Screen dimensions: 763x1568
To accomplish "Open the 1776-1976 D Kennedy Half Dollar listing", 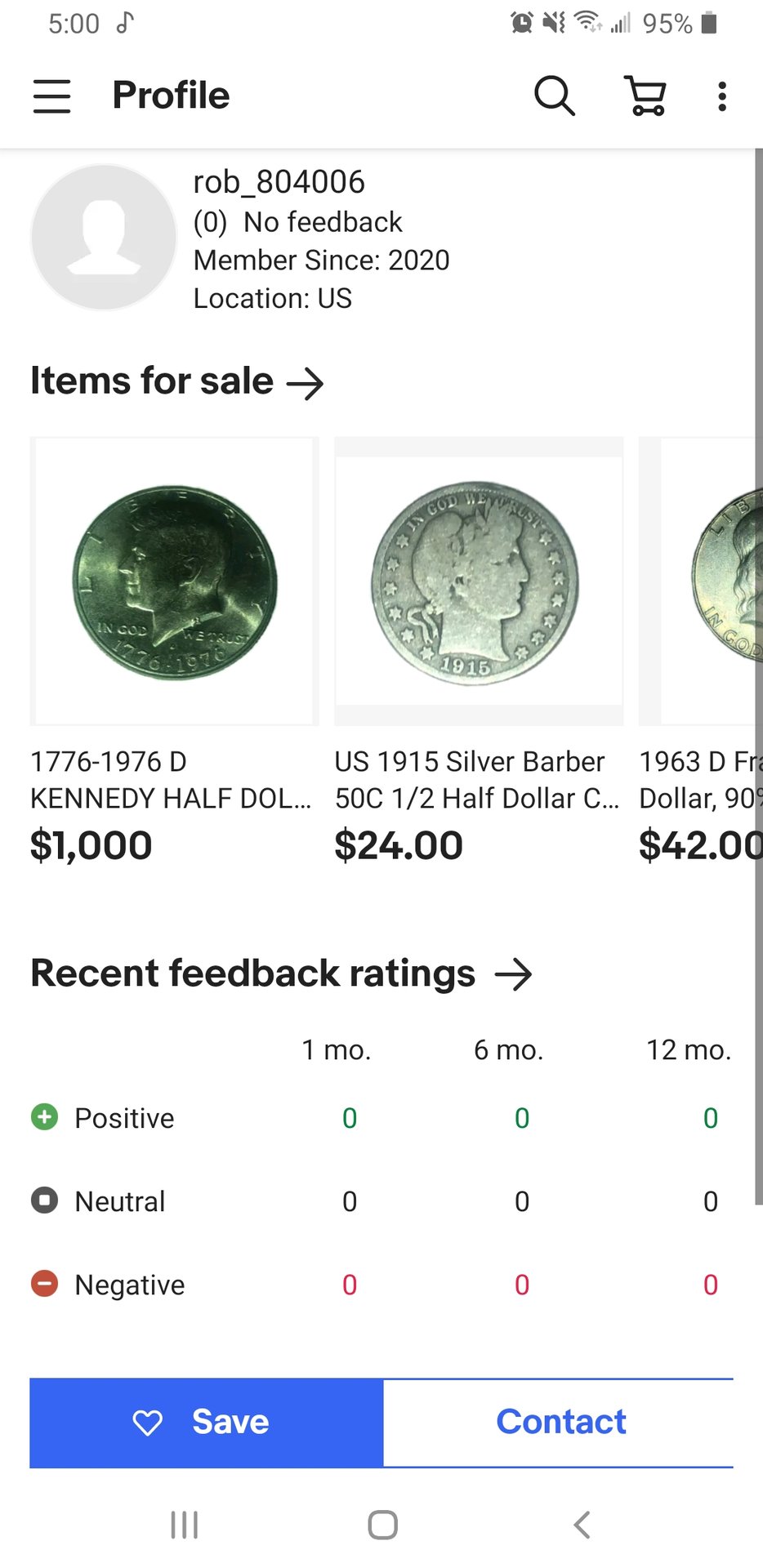I will point(174,581).
